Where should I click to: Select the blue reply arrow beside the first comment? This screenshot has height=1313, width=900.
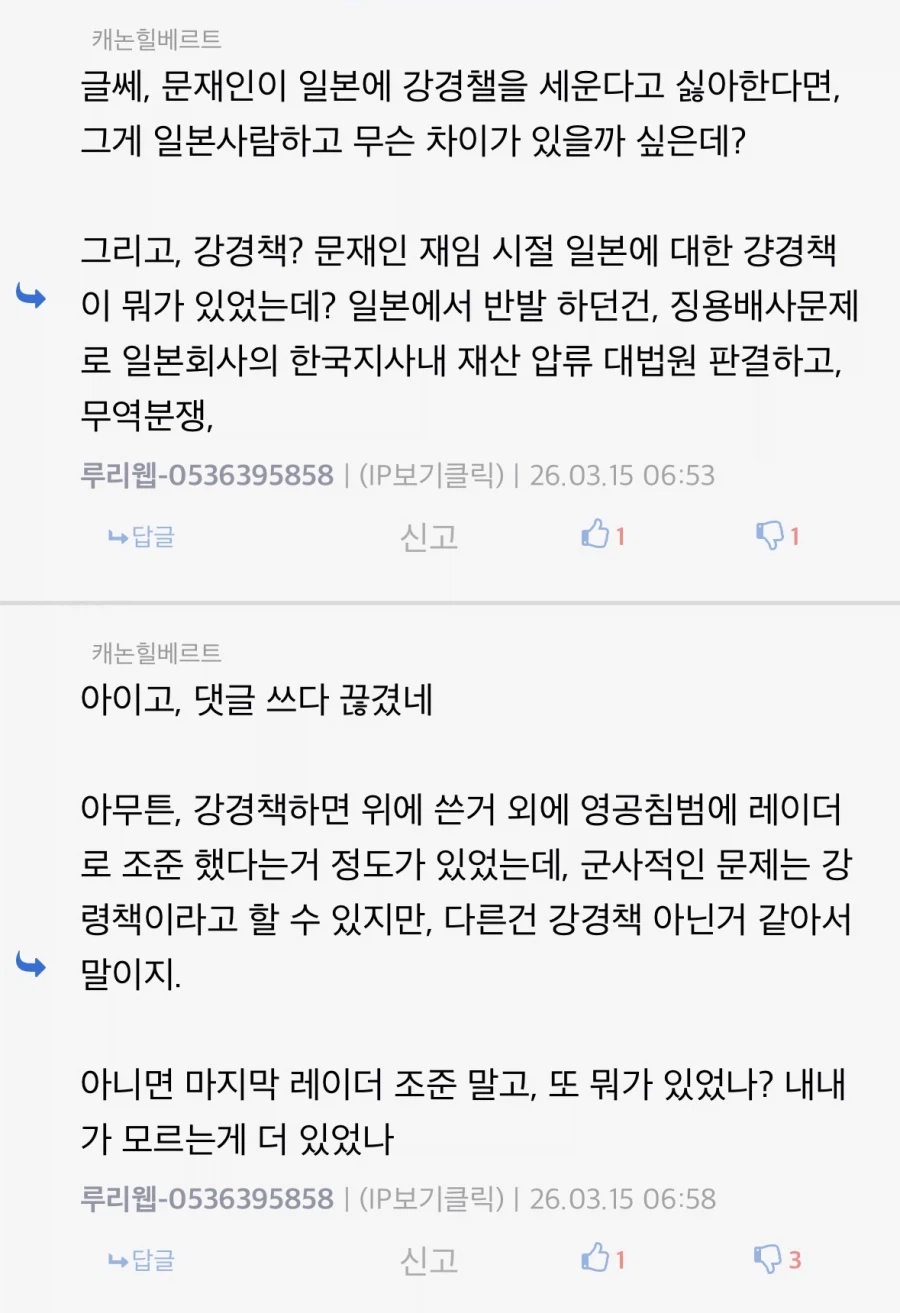32,297
